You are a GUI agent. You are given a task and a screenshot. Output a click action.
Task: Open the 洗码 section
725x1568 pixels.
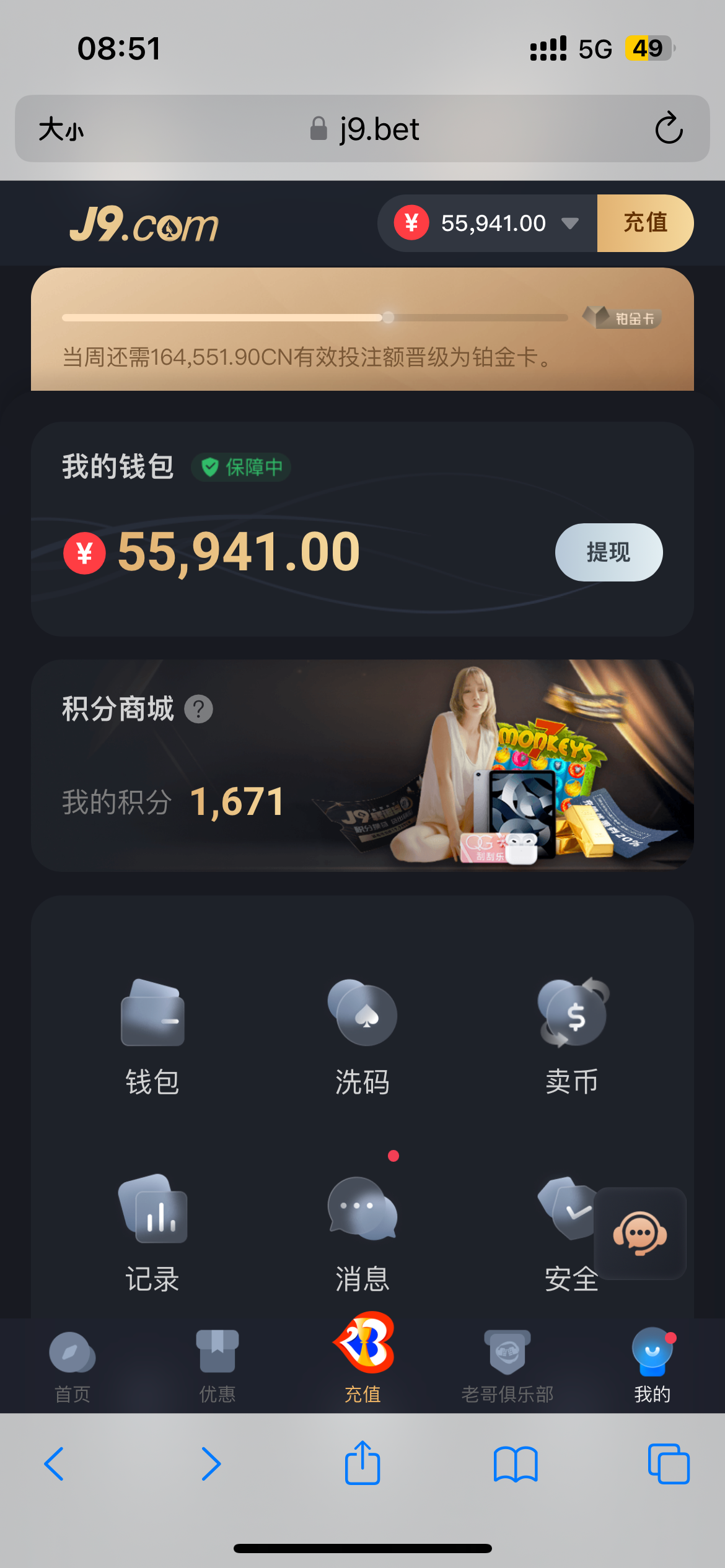click(362, 1034)
